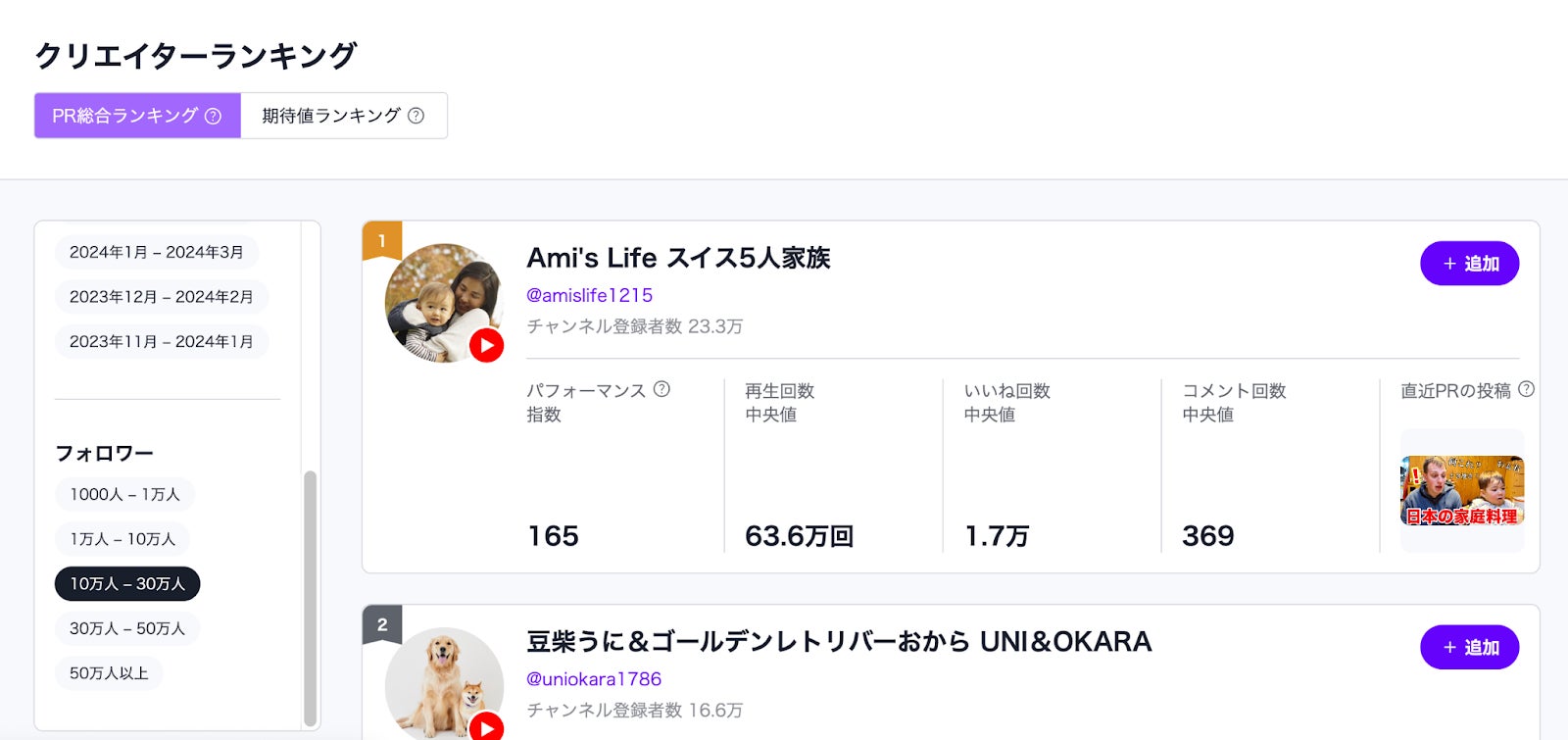This screenshot has width=1568, height=740.
Task: Switch to the 期待値ランキング tab
Action: click(x=343, y=116)
